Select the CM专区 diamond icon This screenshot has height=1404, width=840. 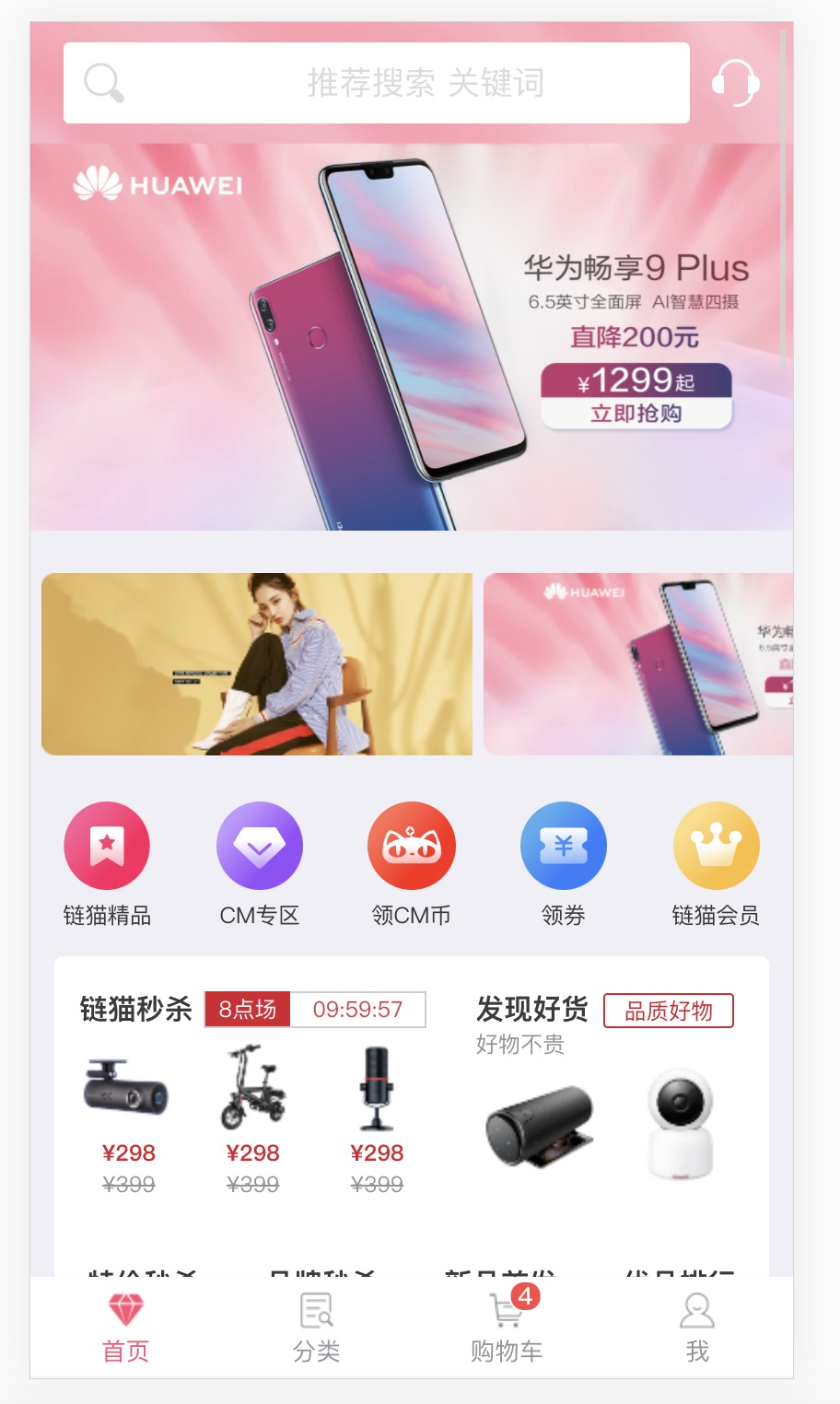tap(259, 844)
